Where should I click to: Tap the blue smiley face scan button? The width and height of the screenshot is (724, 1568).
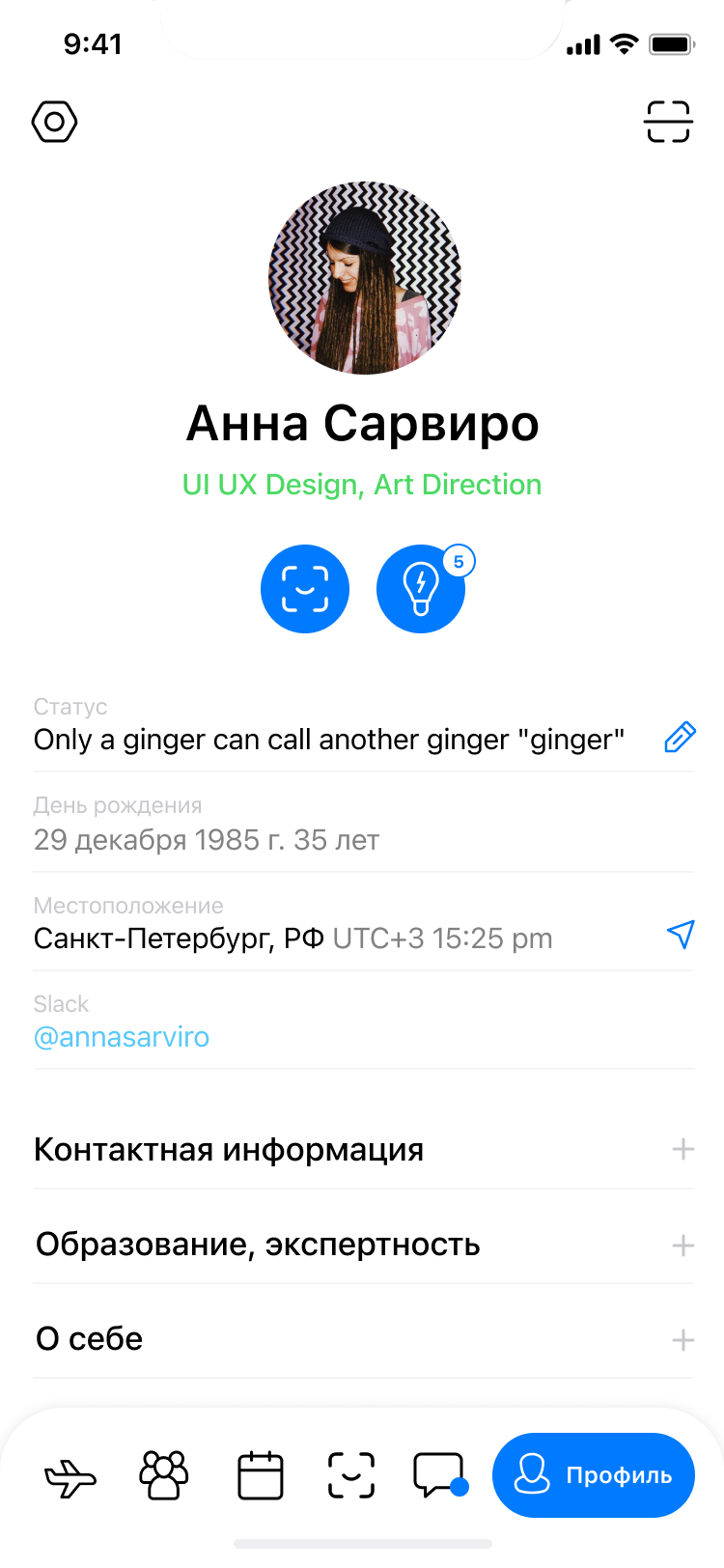pyautogui.click(x=305, y=589)
